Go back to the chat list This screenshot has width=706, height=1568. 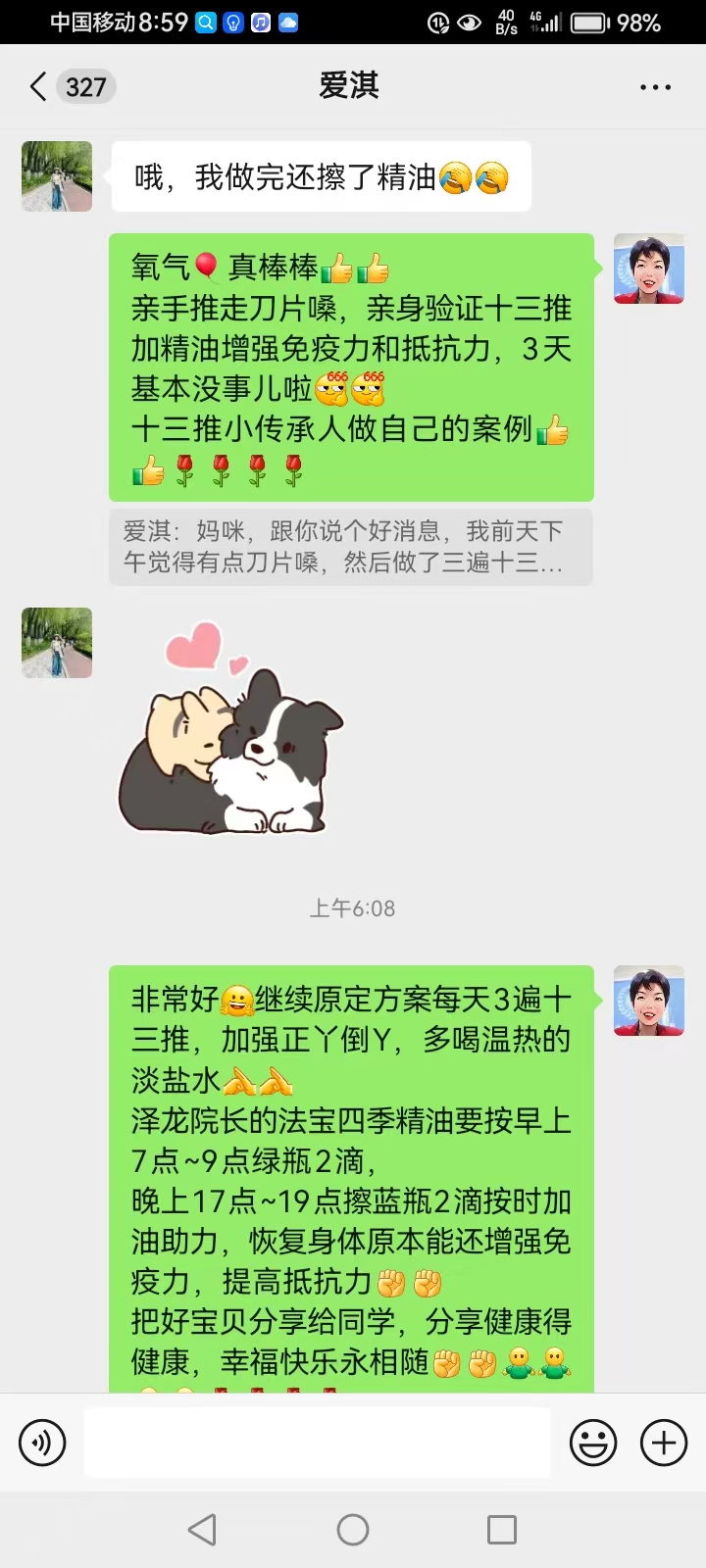click(39, 86)
